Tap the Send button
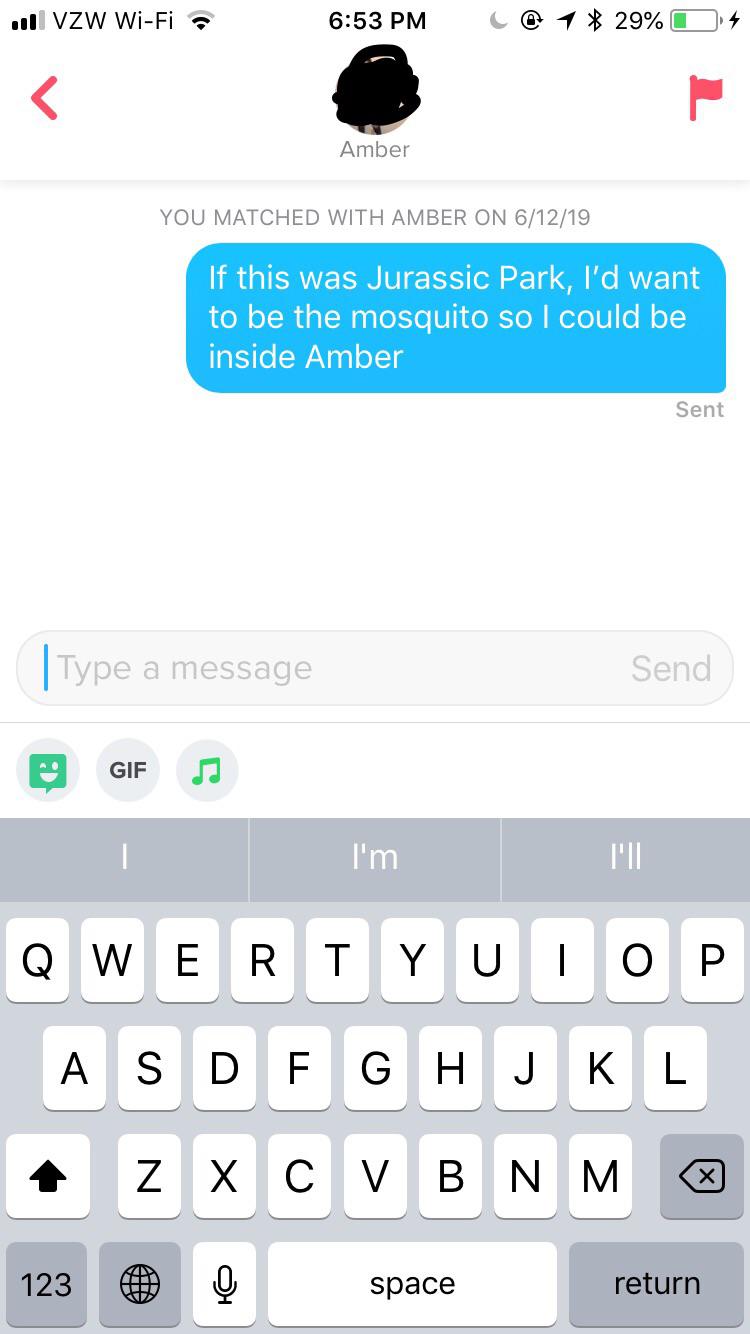Image resolution: width=750 pixels, height=1334 pixels. (x=671, y=668)
